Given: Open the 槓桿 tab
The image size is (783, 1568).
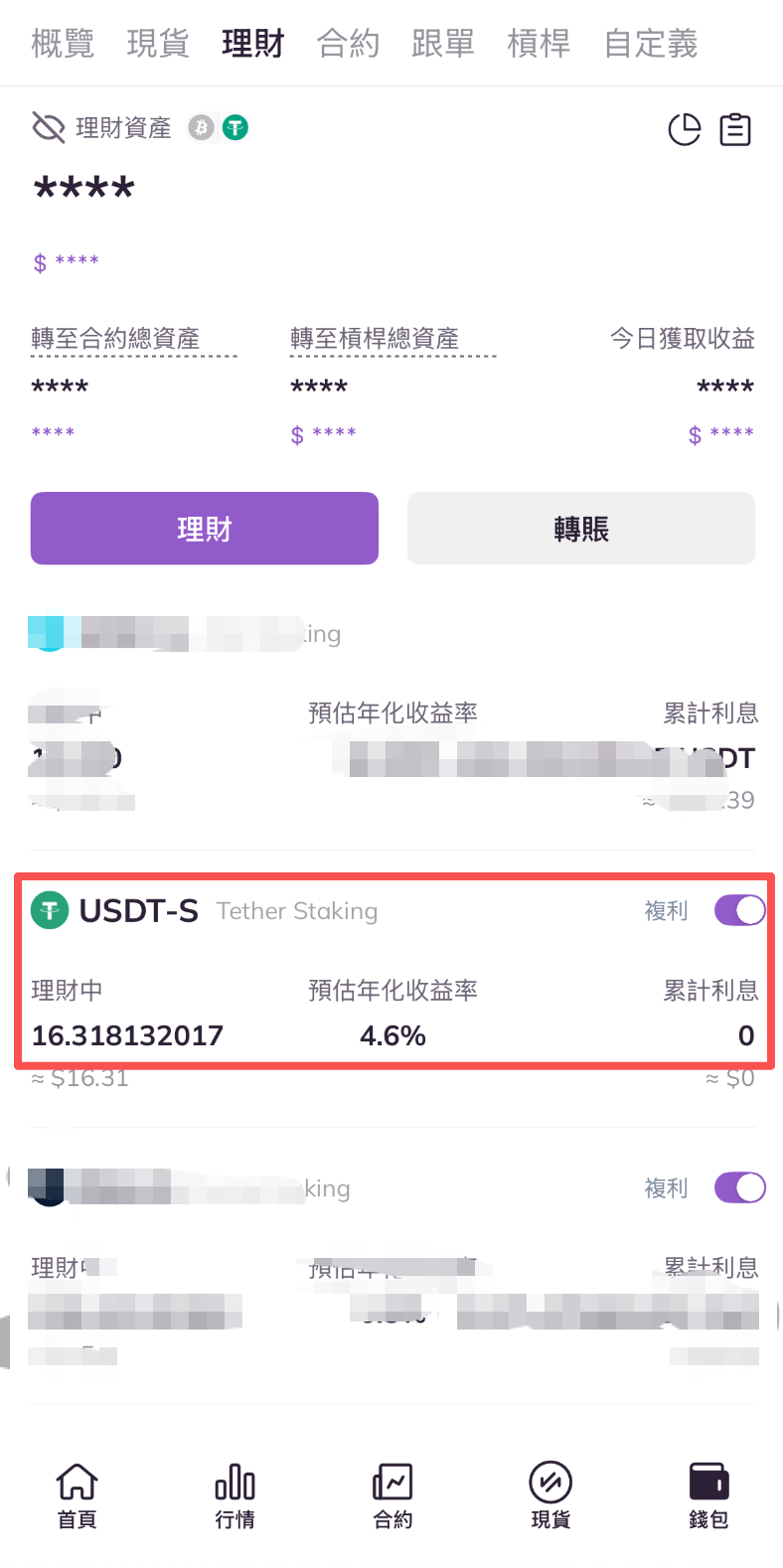Looking at the screenshot, I should coord(539,44).
